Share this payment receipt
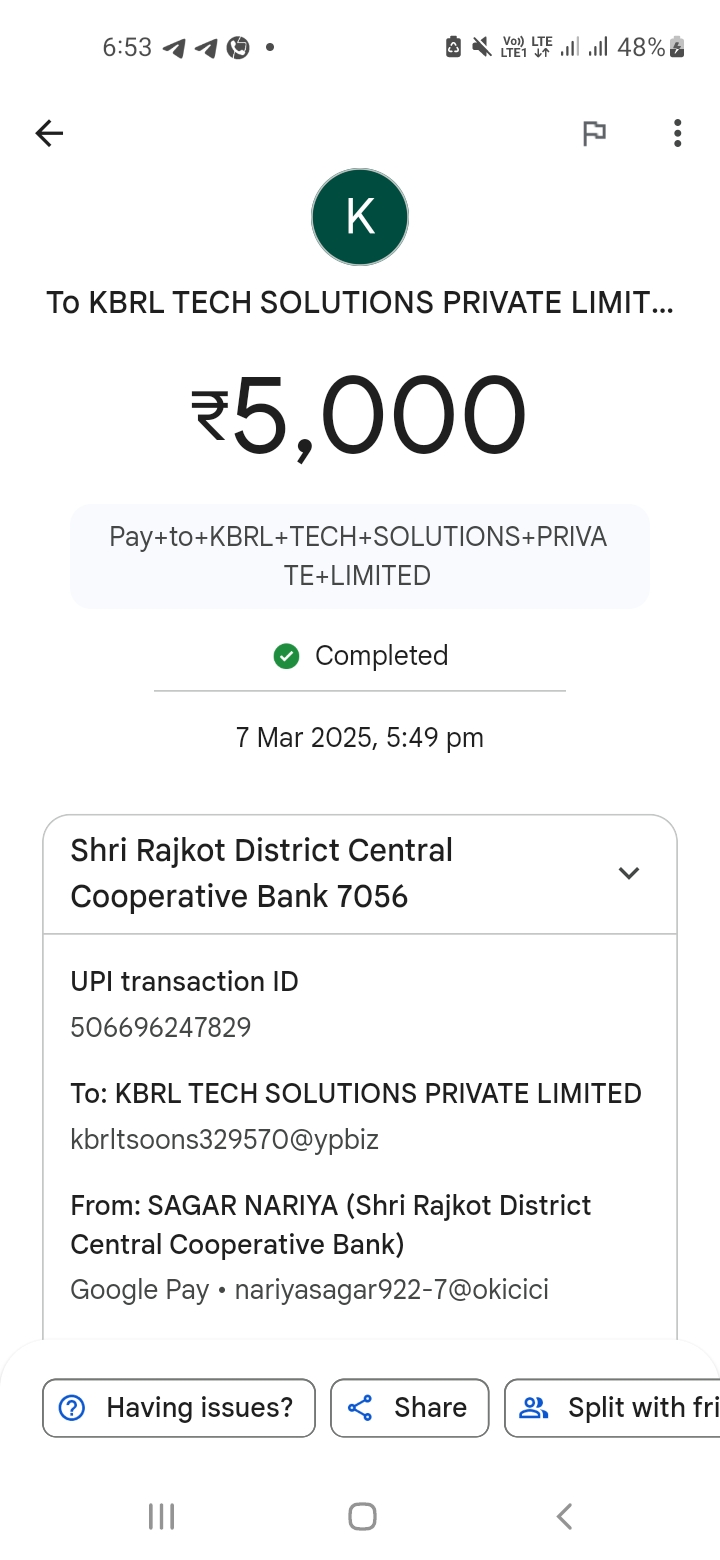720x1560 pixels. click(409, 1407)
